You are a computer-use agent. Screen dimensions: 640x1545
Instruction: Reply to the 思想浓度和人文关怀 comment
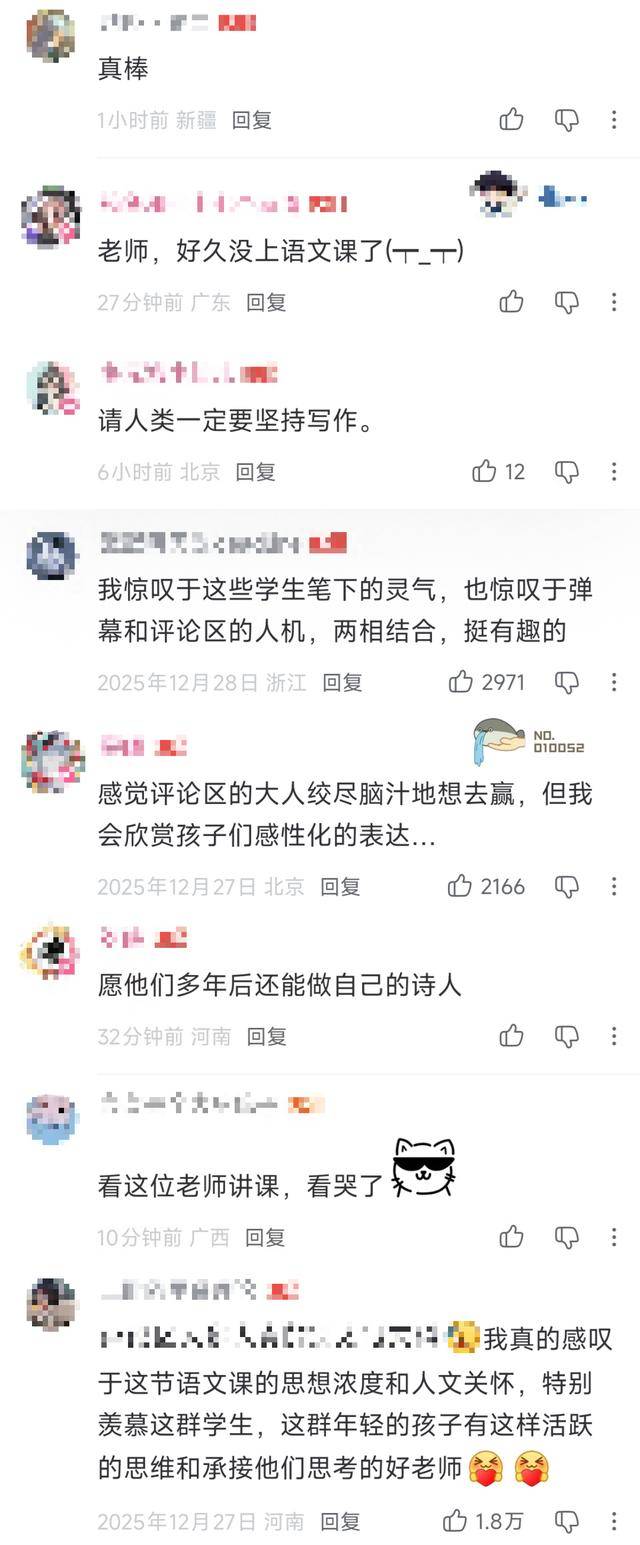point(340,1521)
